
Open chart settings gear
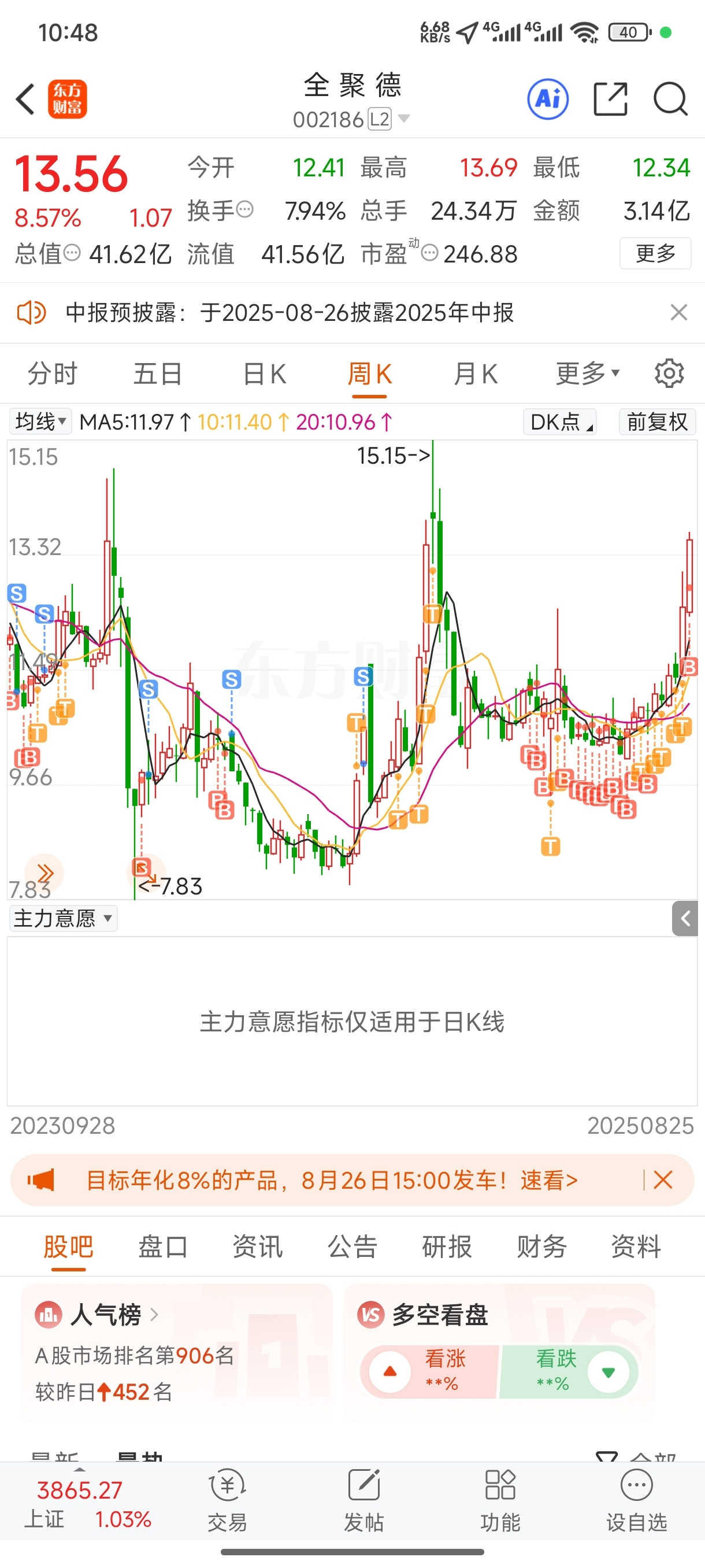[x=669, y=373]
